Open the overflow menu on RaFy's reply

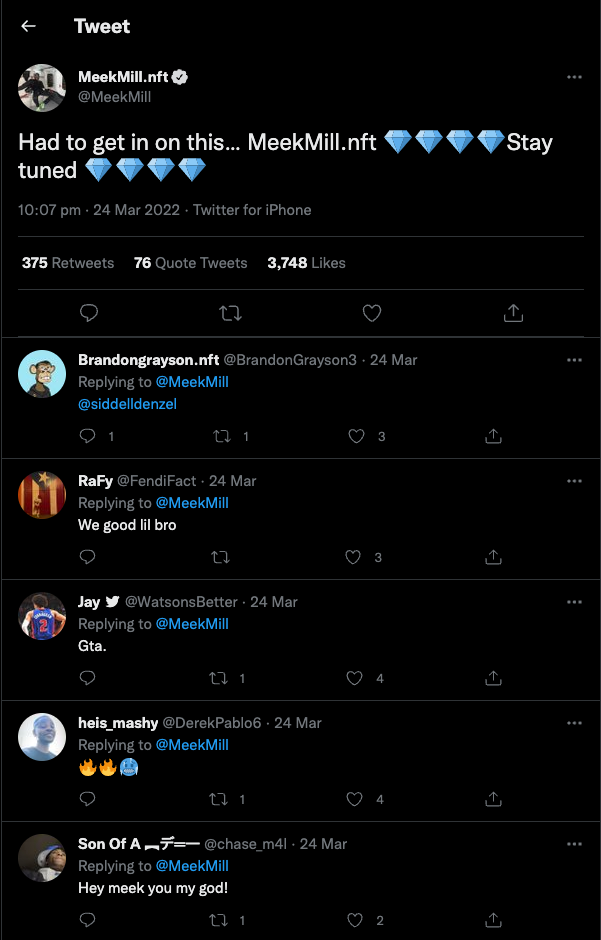click(574, 481)
